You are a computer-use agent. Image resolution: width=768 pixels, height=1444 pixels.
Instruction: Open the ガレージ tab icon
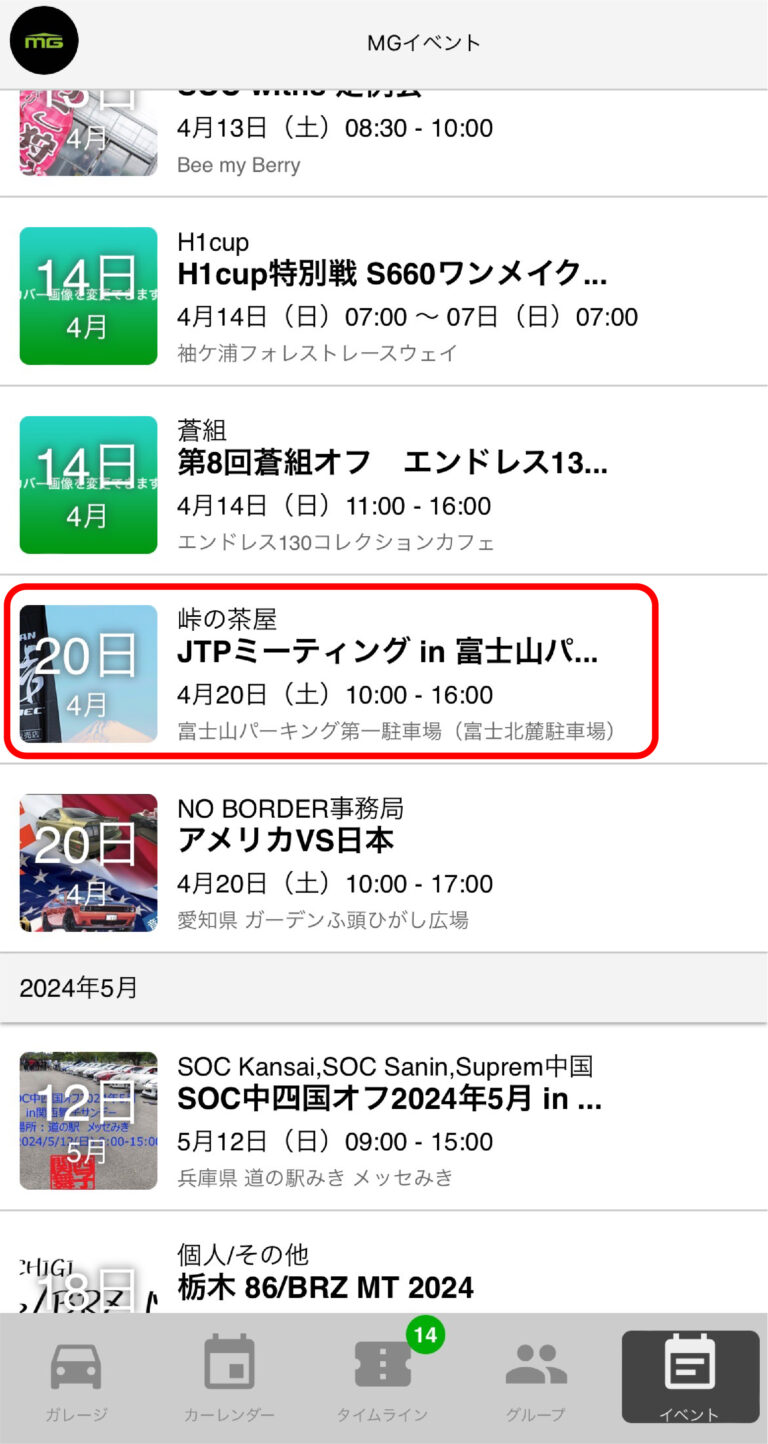point(75,1372)
